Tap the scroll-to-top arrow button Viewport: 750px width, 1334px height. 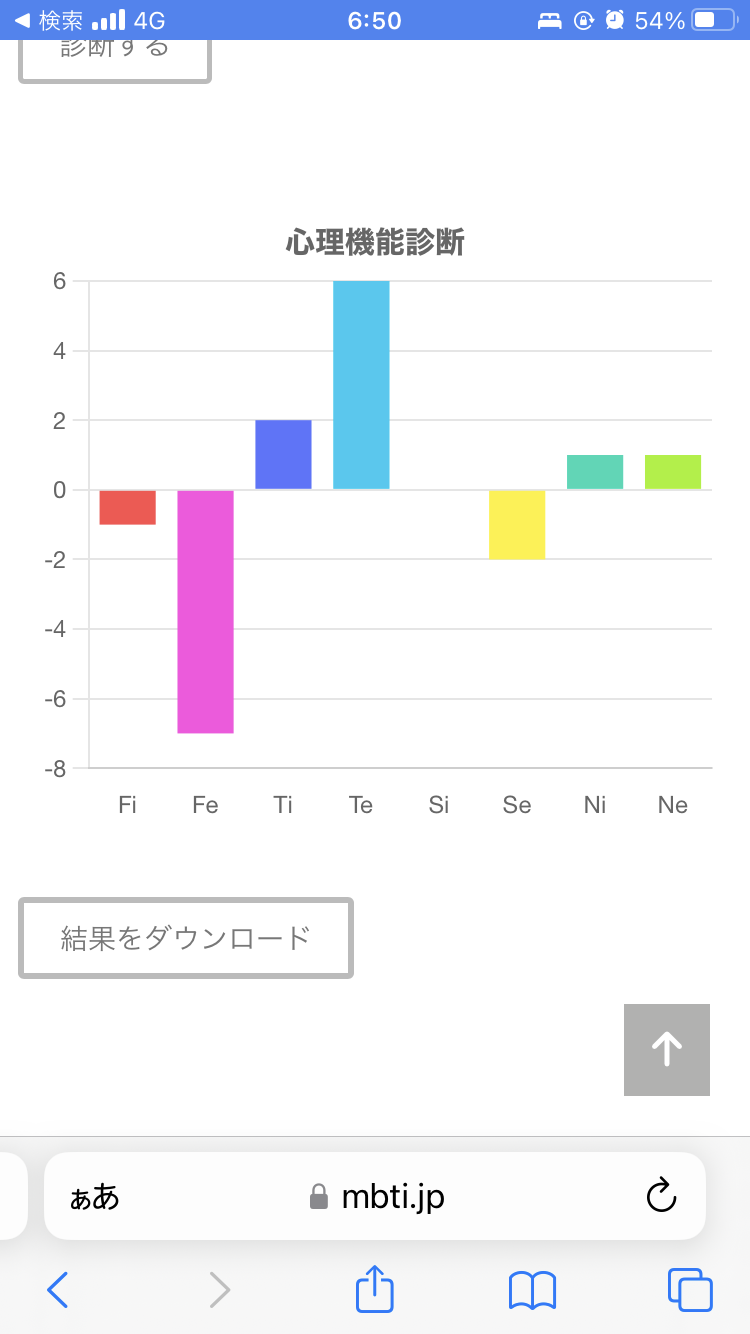[667, 1050]
